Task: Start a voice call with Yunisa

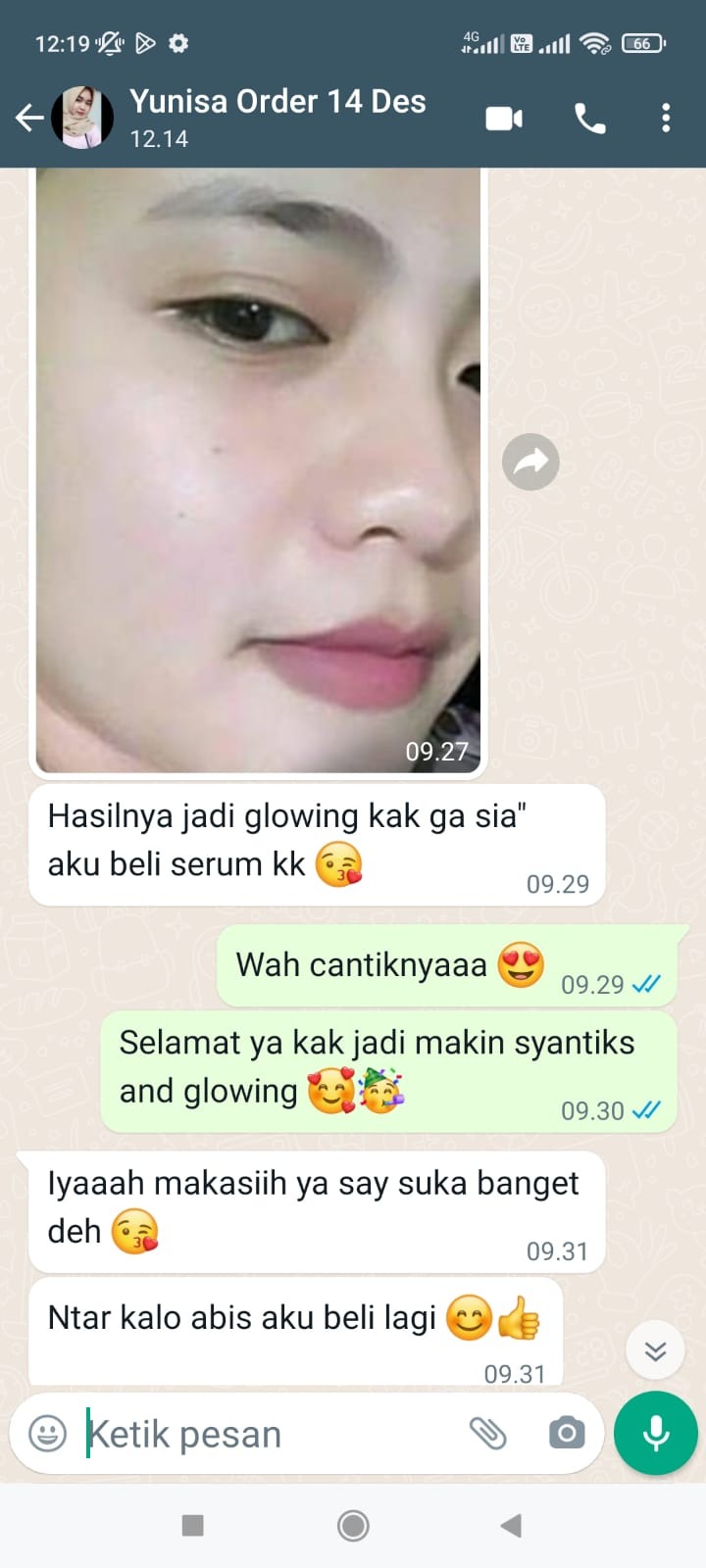Action: tap(589, 119)
